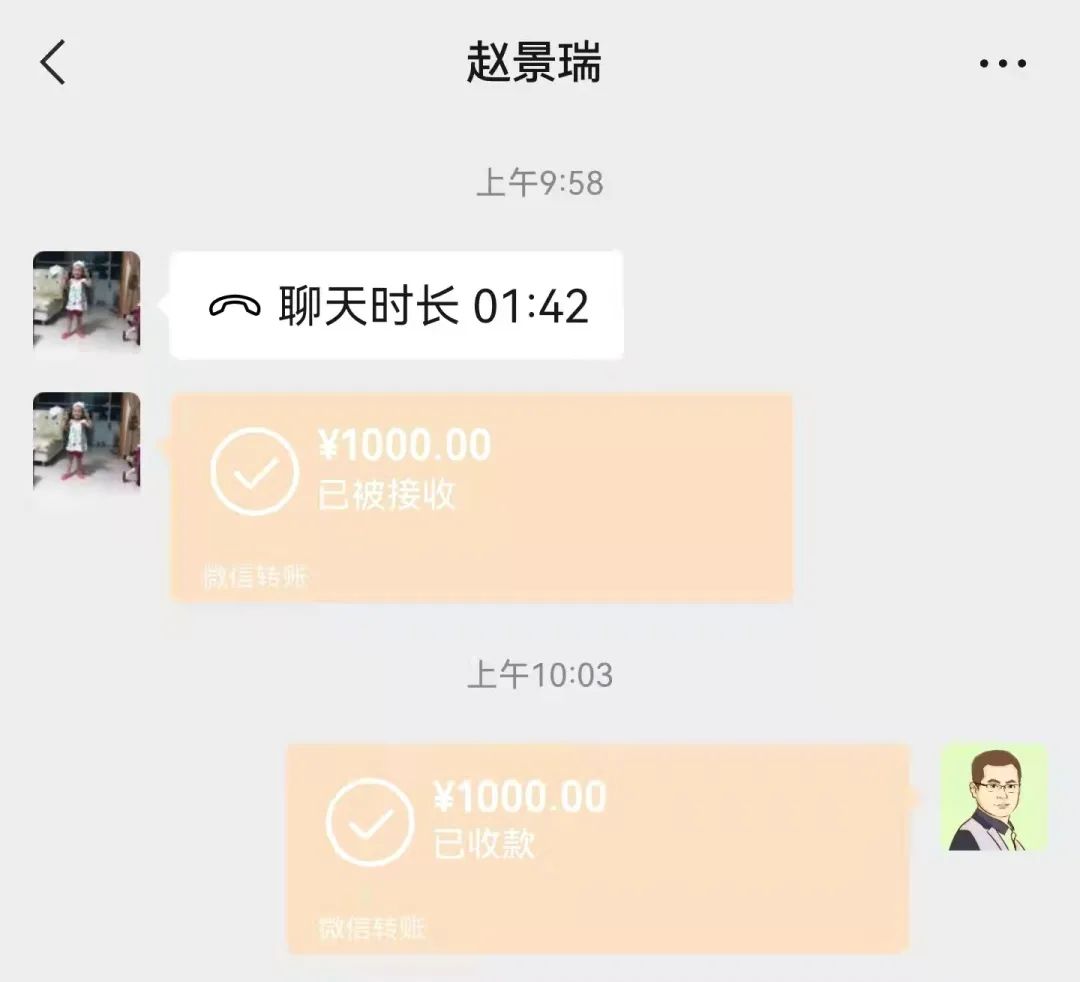Open the received ¥1000.00 transfer marked 已被接收

point(482,497)
